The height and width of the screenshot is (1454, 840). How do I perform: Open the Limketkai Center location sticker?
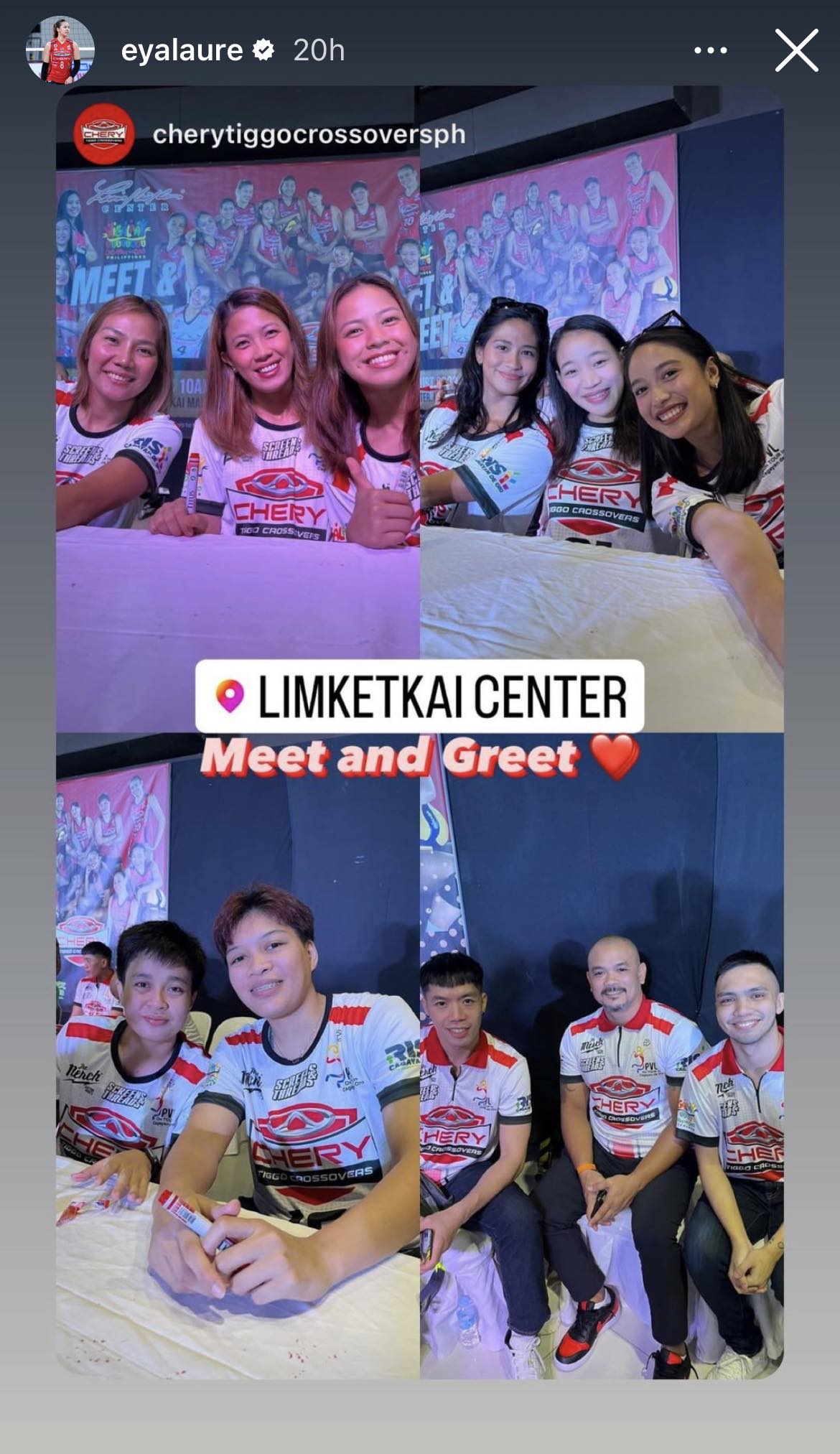tap(419, 696)
